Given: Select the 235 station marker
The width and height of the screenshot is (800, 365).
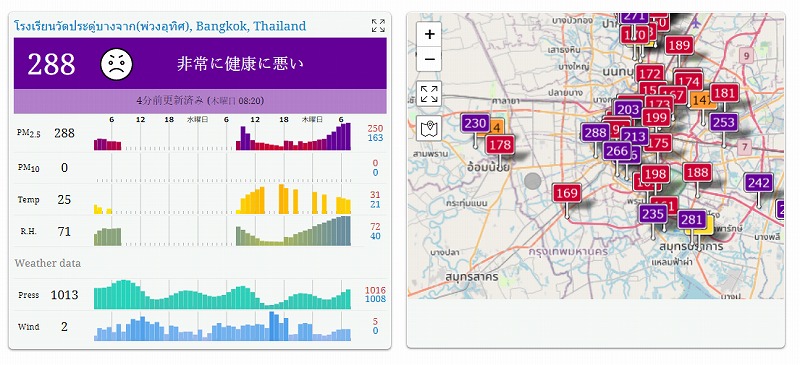Looking at the screenshot, I should tap(653, 213).
